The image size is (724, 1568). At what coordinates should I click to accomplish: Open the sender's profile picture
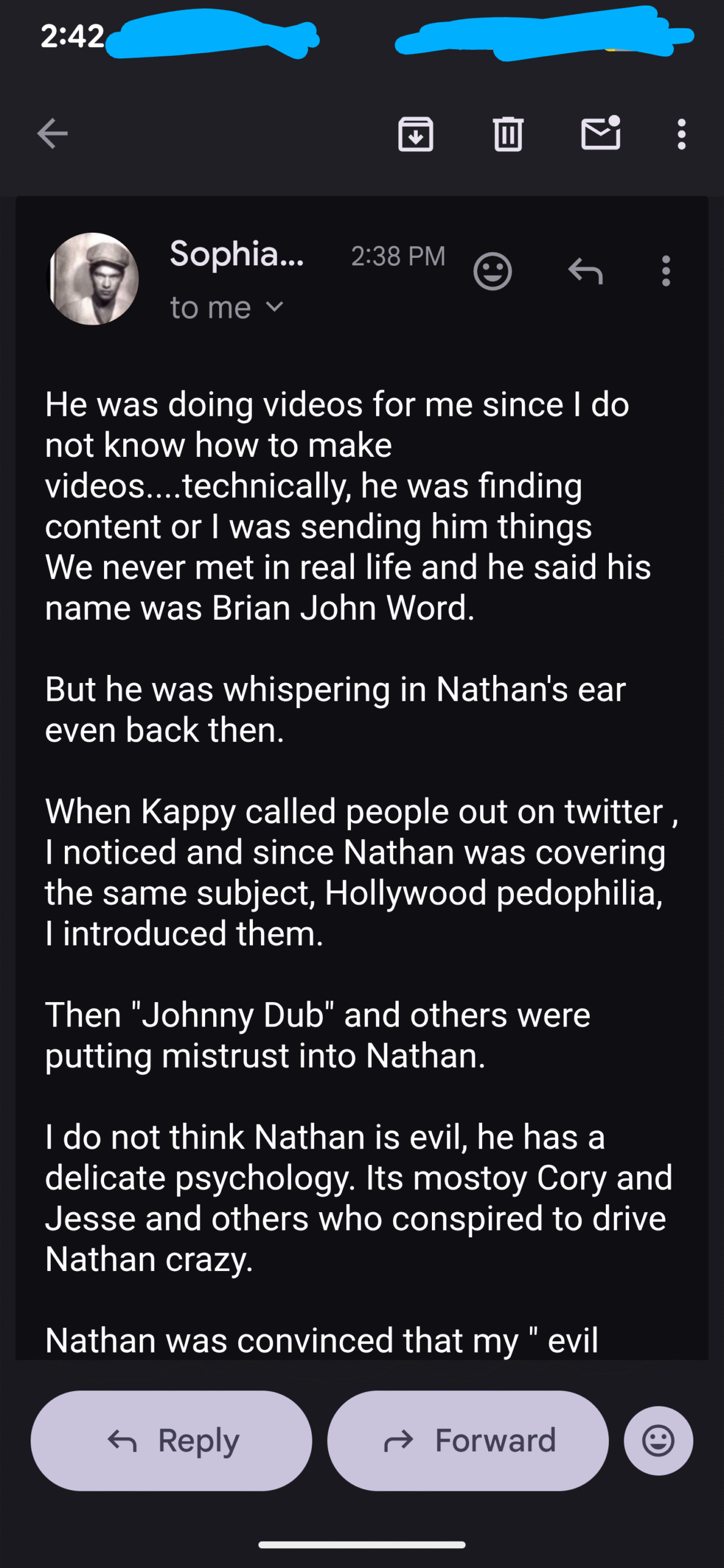[x=93, y=279]
